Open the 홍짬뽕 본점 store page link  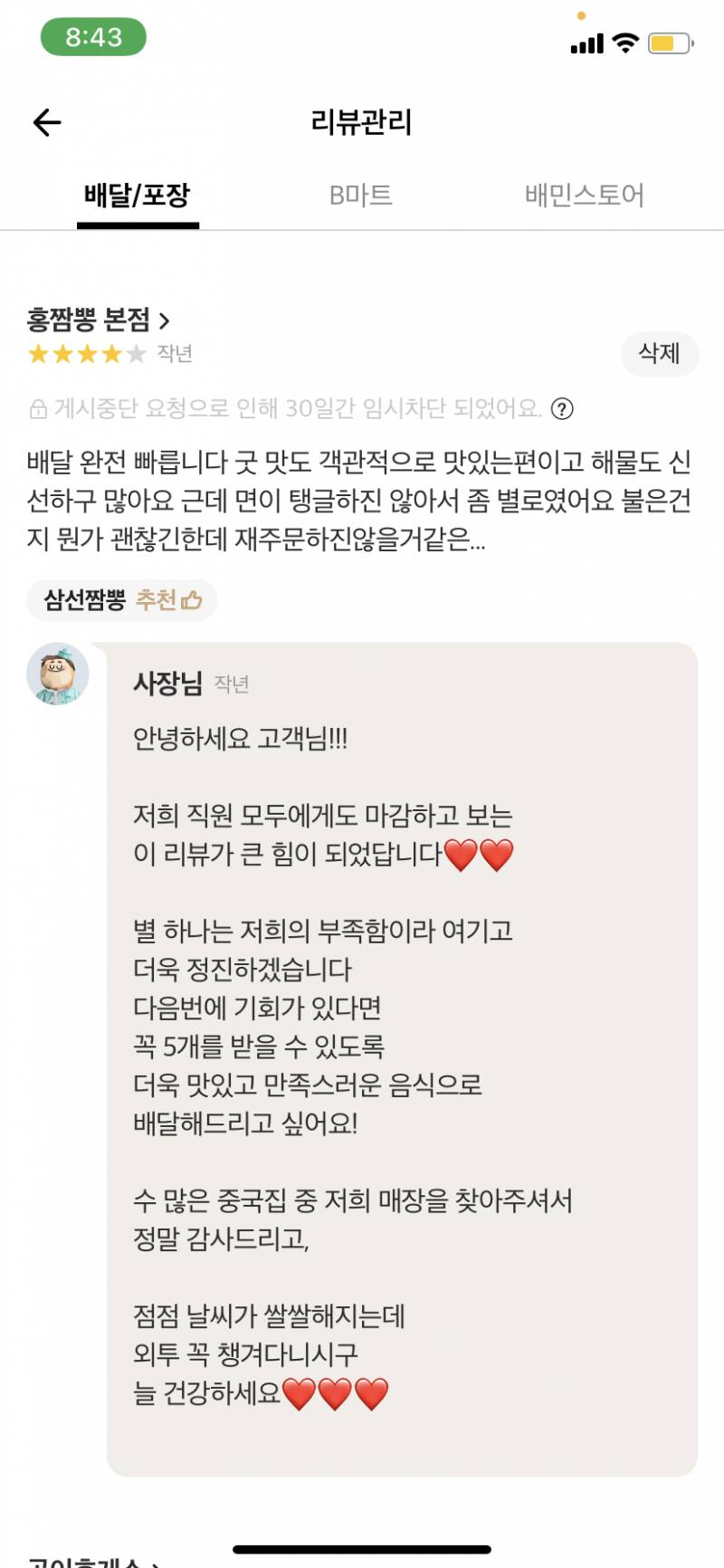click(x=90, y=319)
